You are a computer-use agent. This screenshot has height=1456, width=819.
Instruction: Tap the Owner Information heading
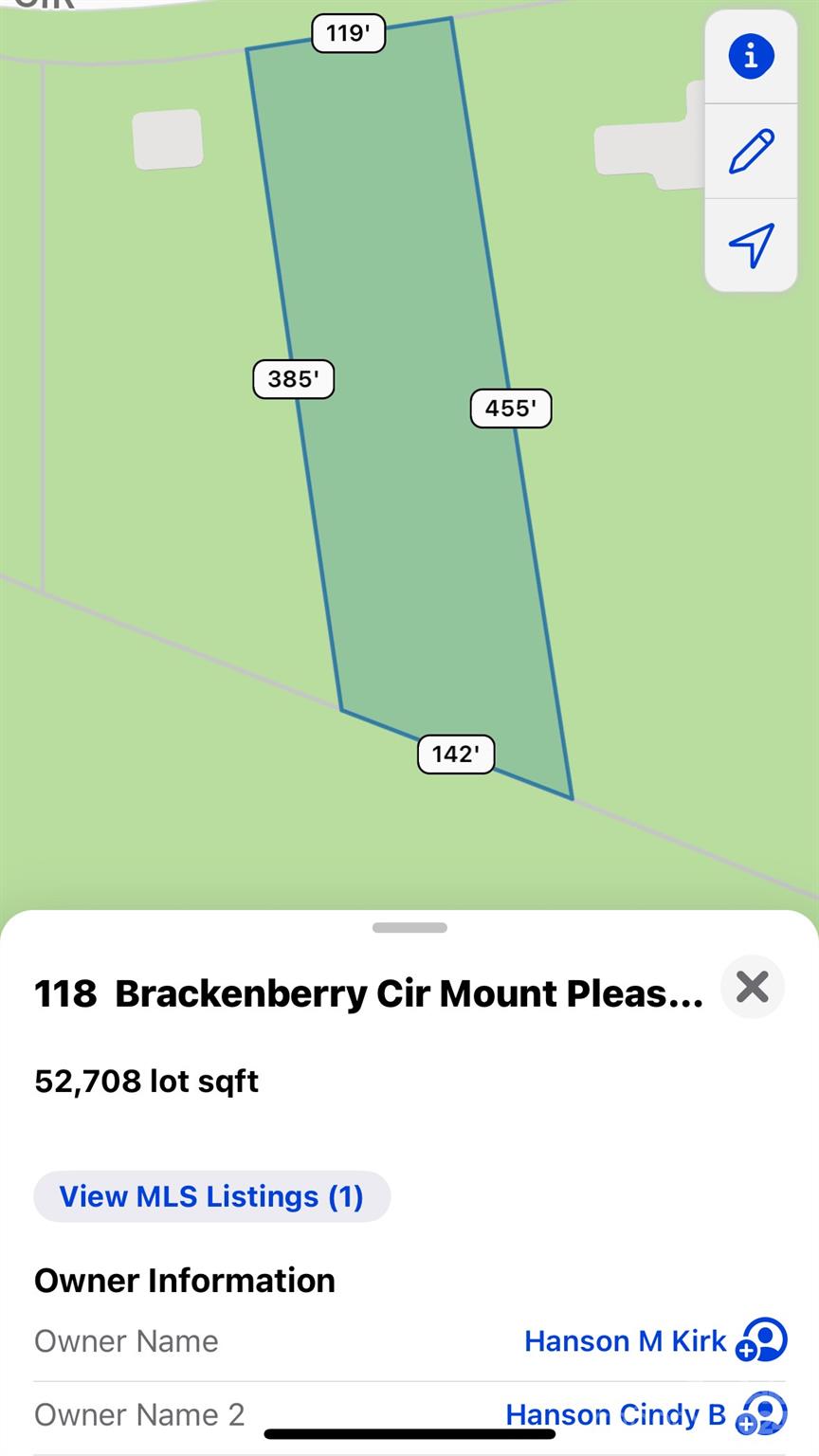point(185,1280)
